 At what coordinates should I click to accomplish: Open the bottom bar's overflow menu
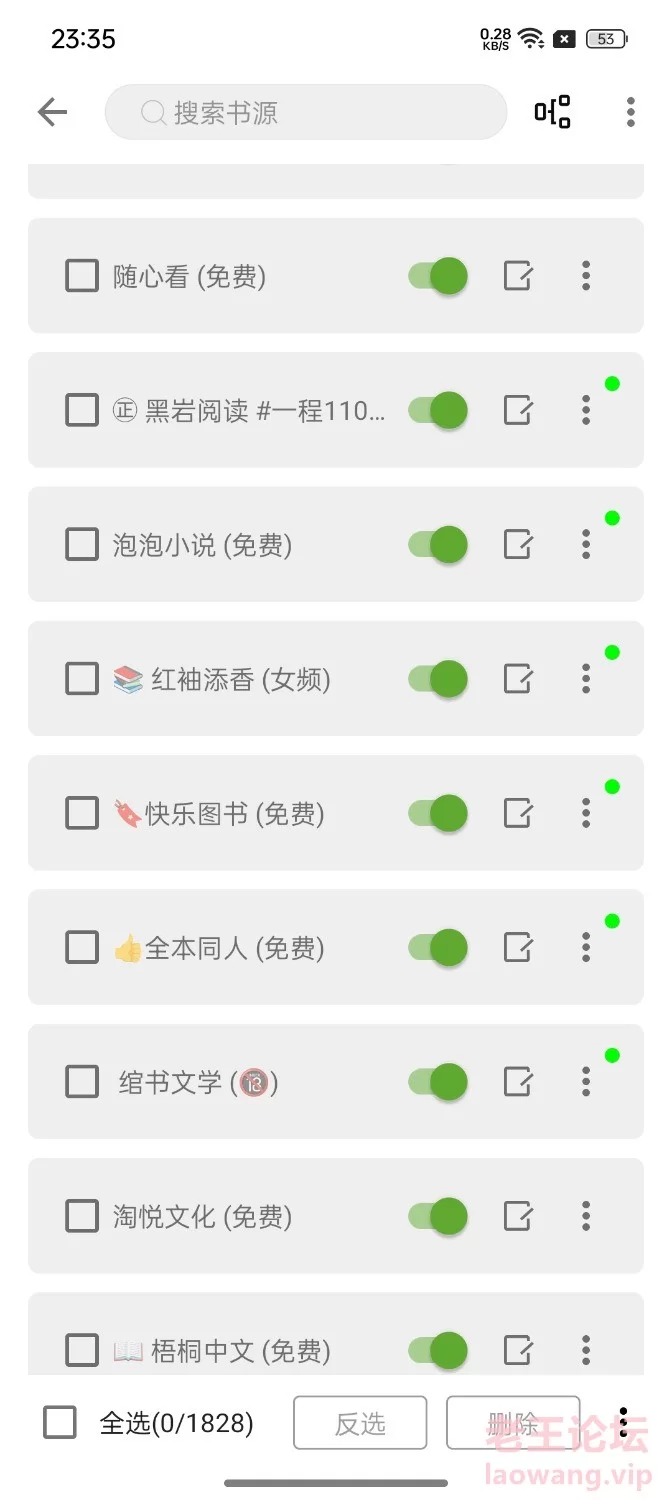623,1422
